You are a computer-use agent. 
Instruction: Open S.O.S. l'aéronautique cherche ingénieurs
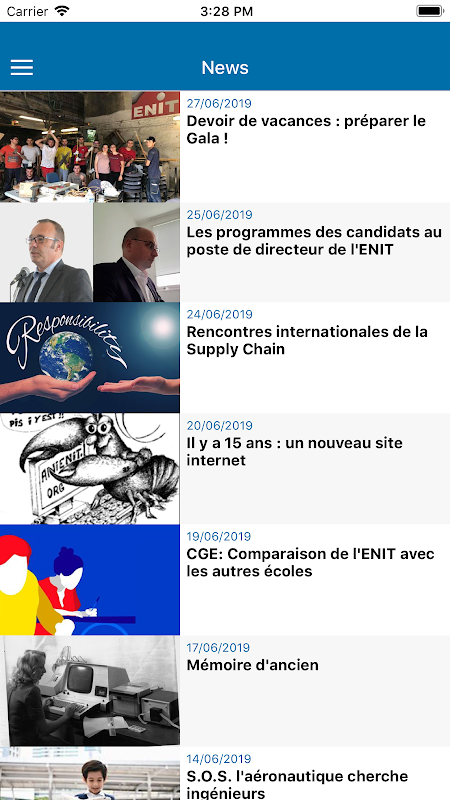coord(225,773)
